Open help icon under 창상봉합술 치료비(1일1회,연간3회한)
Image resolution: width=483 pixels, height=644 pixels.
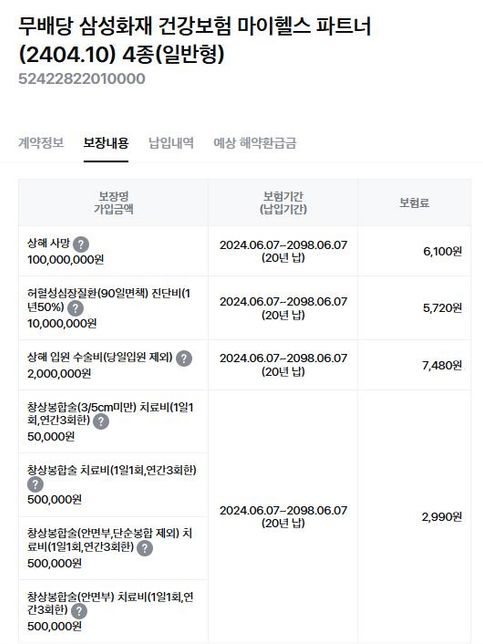tap(35, 485)
